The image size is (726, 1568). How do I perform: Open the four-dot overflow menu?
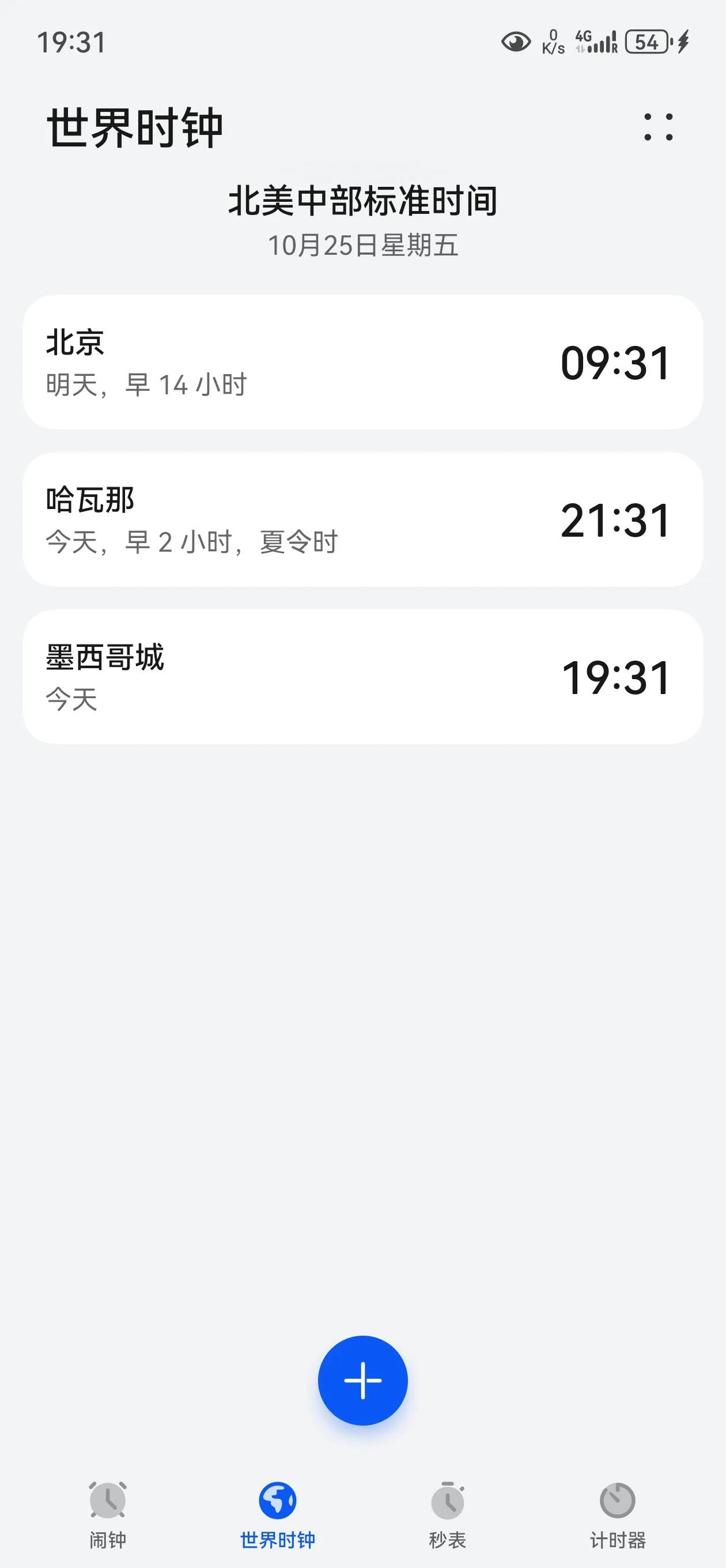tap(659, 127)
